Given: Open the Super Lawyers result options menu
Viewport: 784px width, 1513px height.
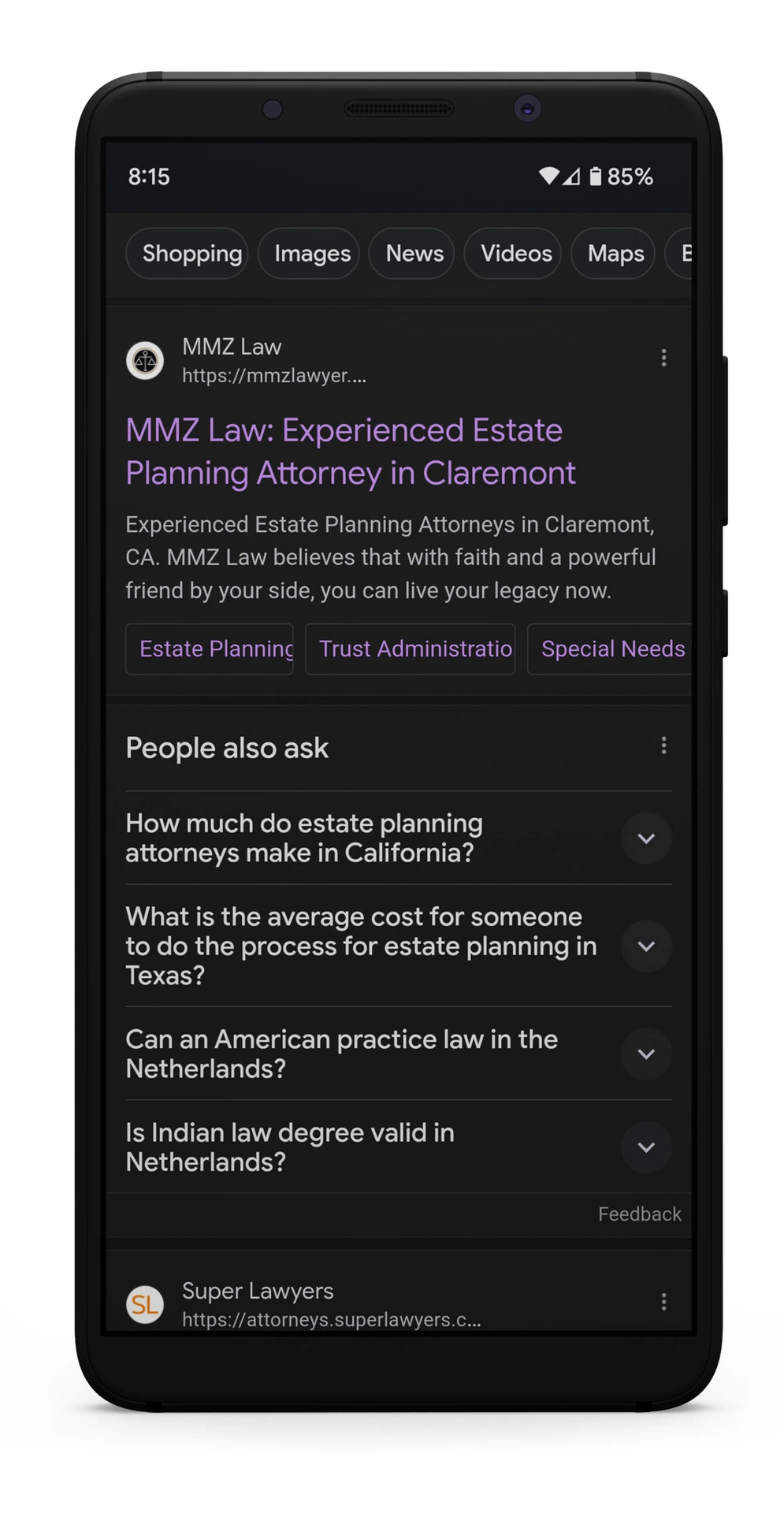Looking at the screenshot, I should pos(663,1302).
